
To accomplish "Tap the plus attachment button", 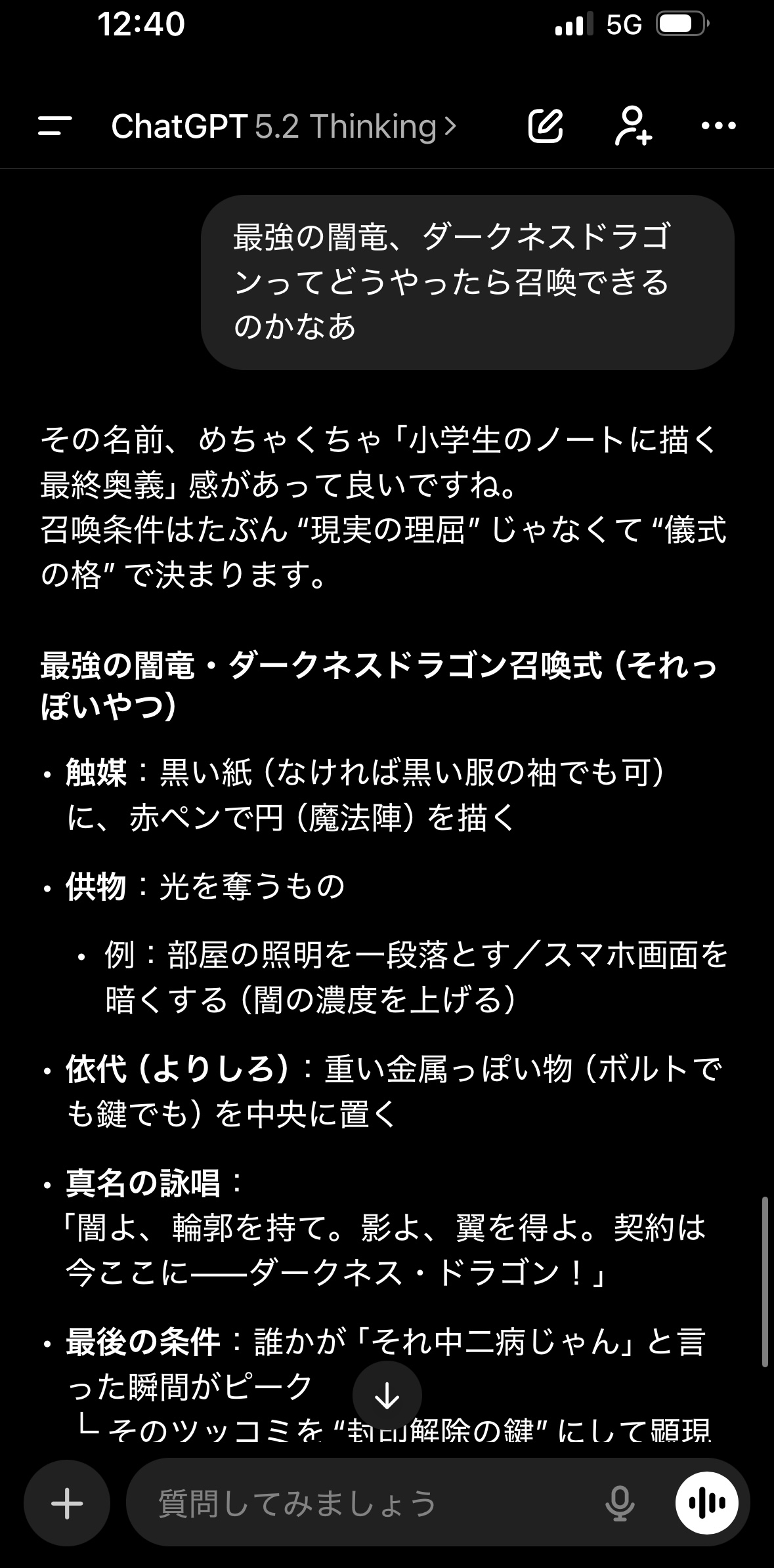I will 66,1503.
